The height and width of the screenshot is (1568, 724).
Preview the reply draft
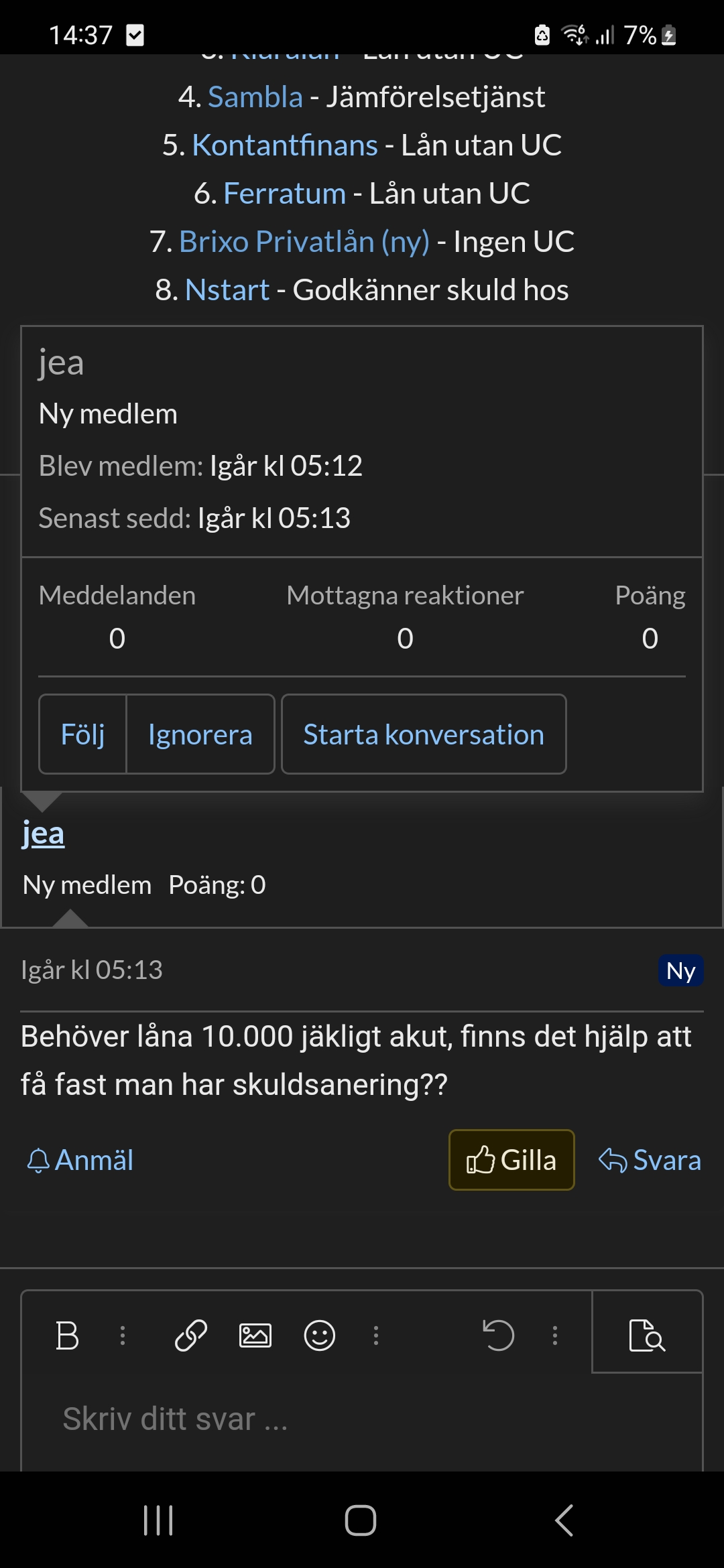[647, 1335]
